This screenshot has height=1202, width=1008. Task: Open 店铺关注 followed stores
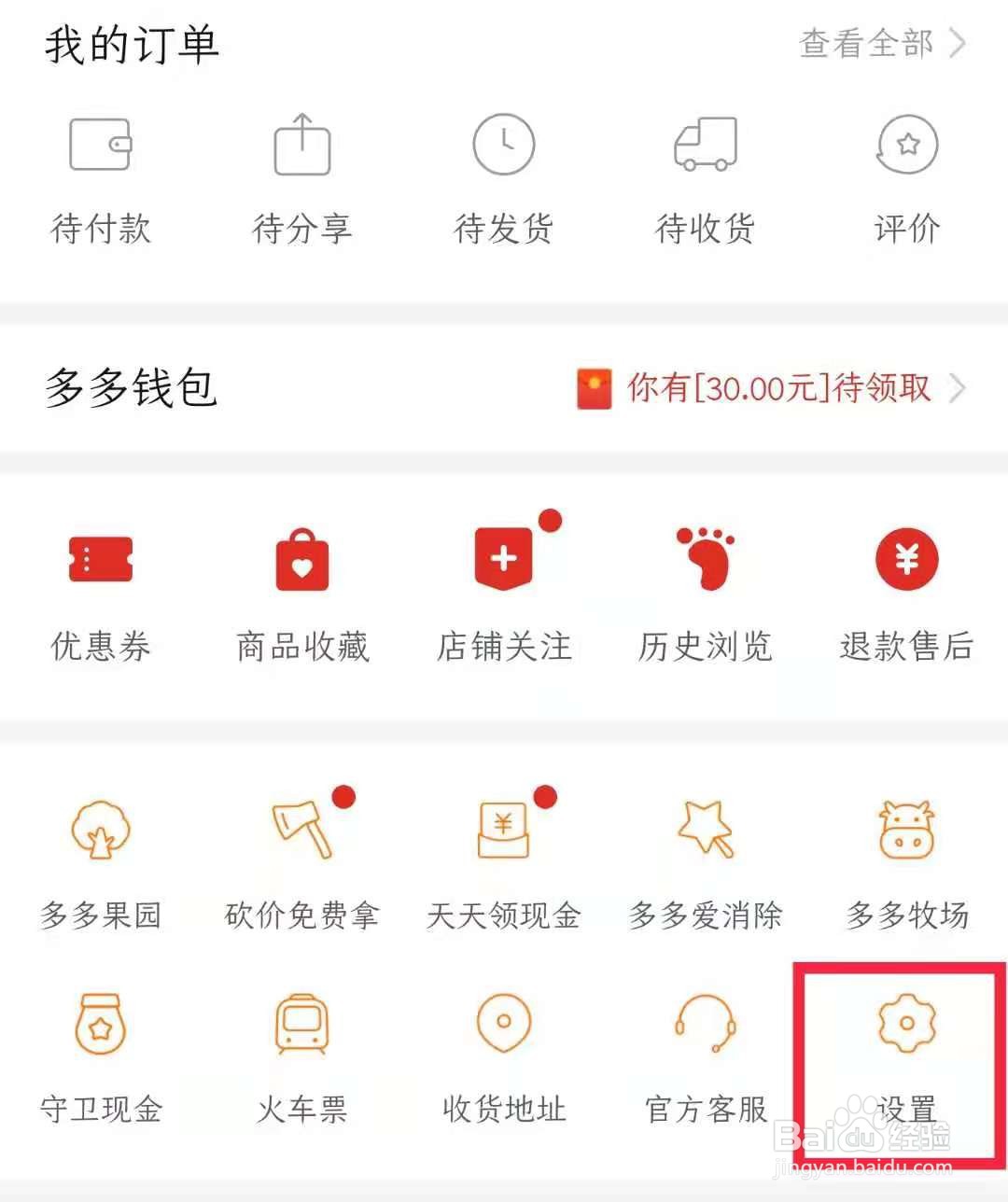(504, 593)
